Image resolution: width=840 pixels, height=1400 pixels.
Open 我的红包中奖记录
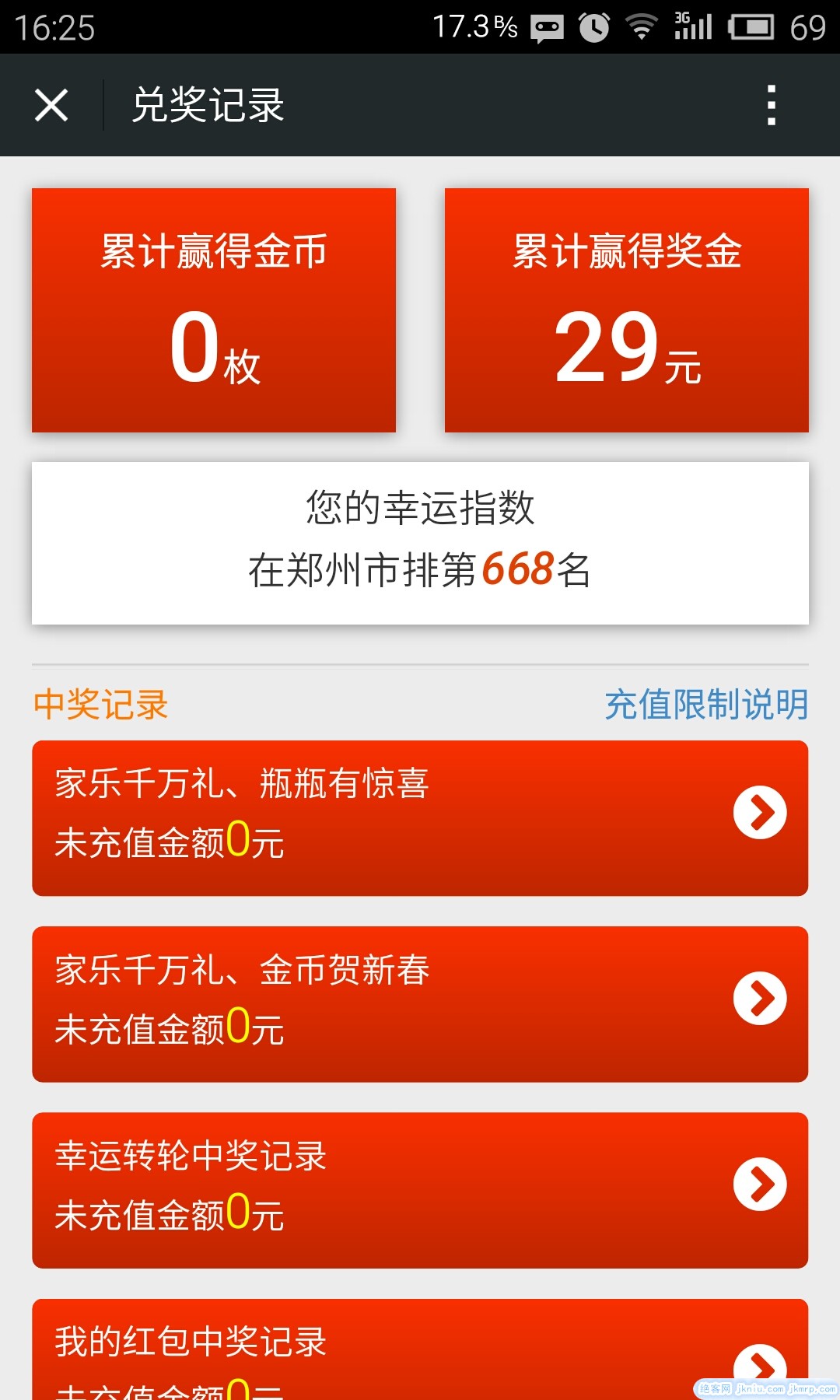click(x=420, y=1353)
